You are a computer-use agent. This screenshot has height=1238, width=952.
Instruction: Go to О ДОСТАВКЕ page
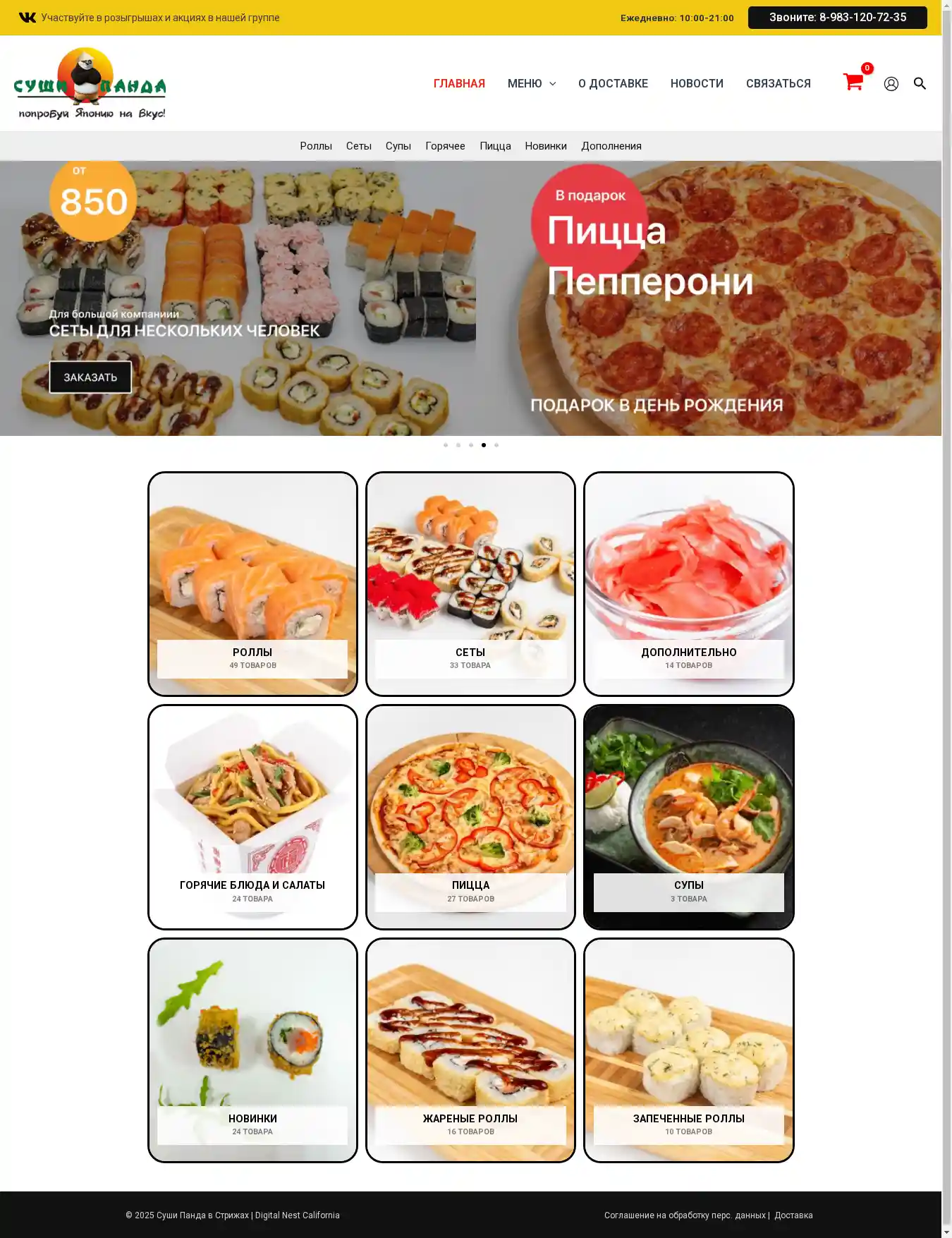pos(613,83)
